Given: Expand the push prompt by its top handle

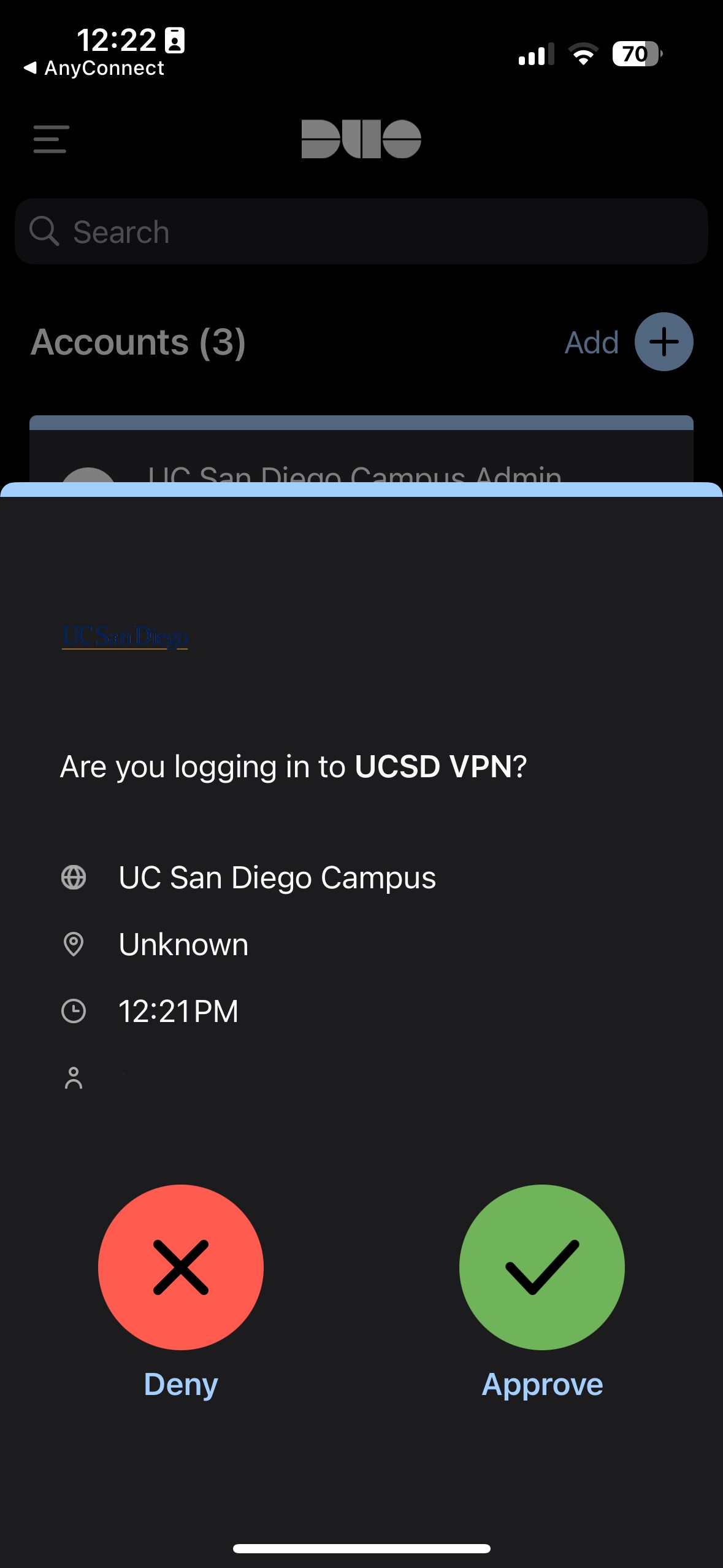Looking at the screenshot, I should point(361,489).
